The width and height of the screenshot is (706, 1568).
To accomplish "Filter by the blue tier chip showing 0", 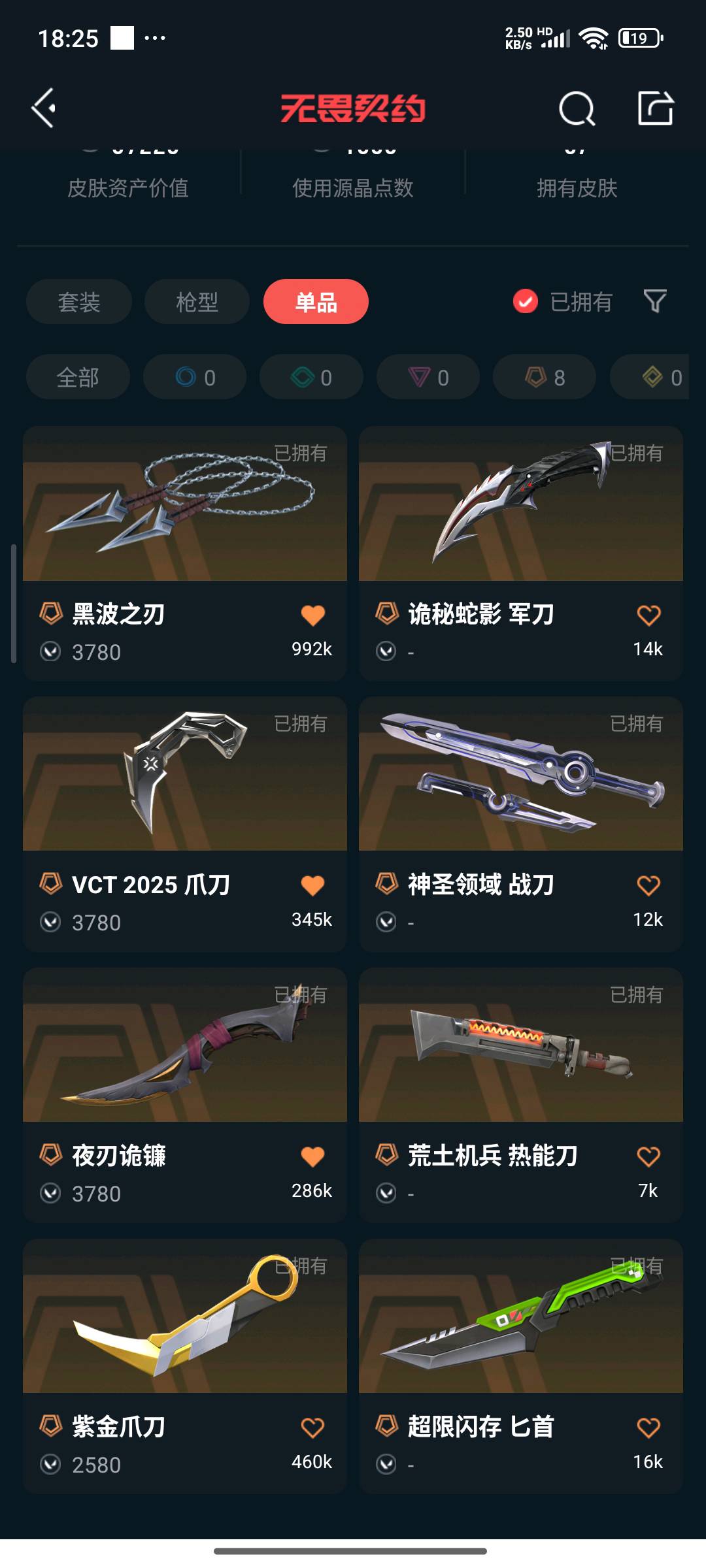I will click(x=195, y=377).
